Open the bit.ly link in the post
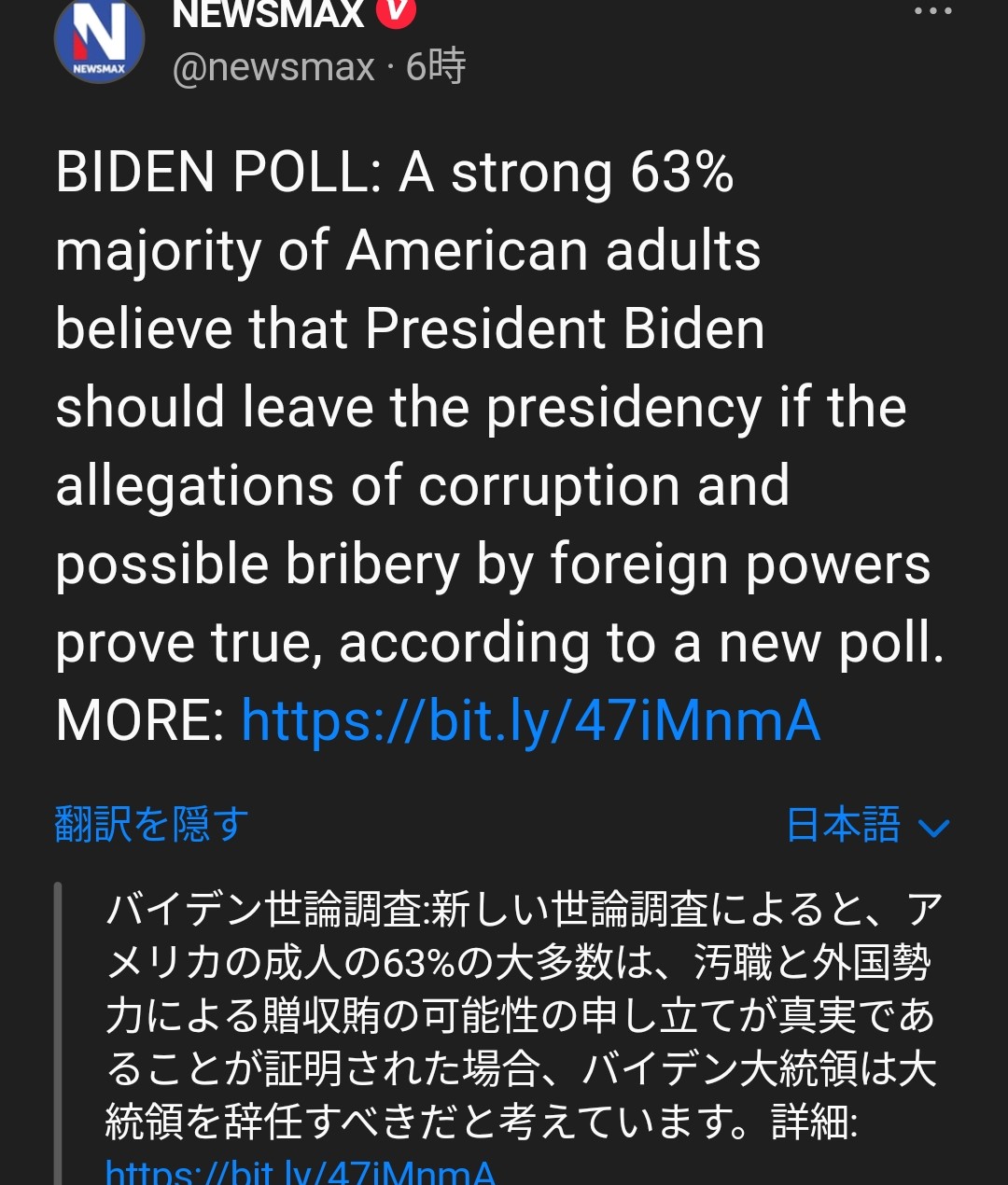 coord(531,721)
